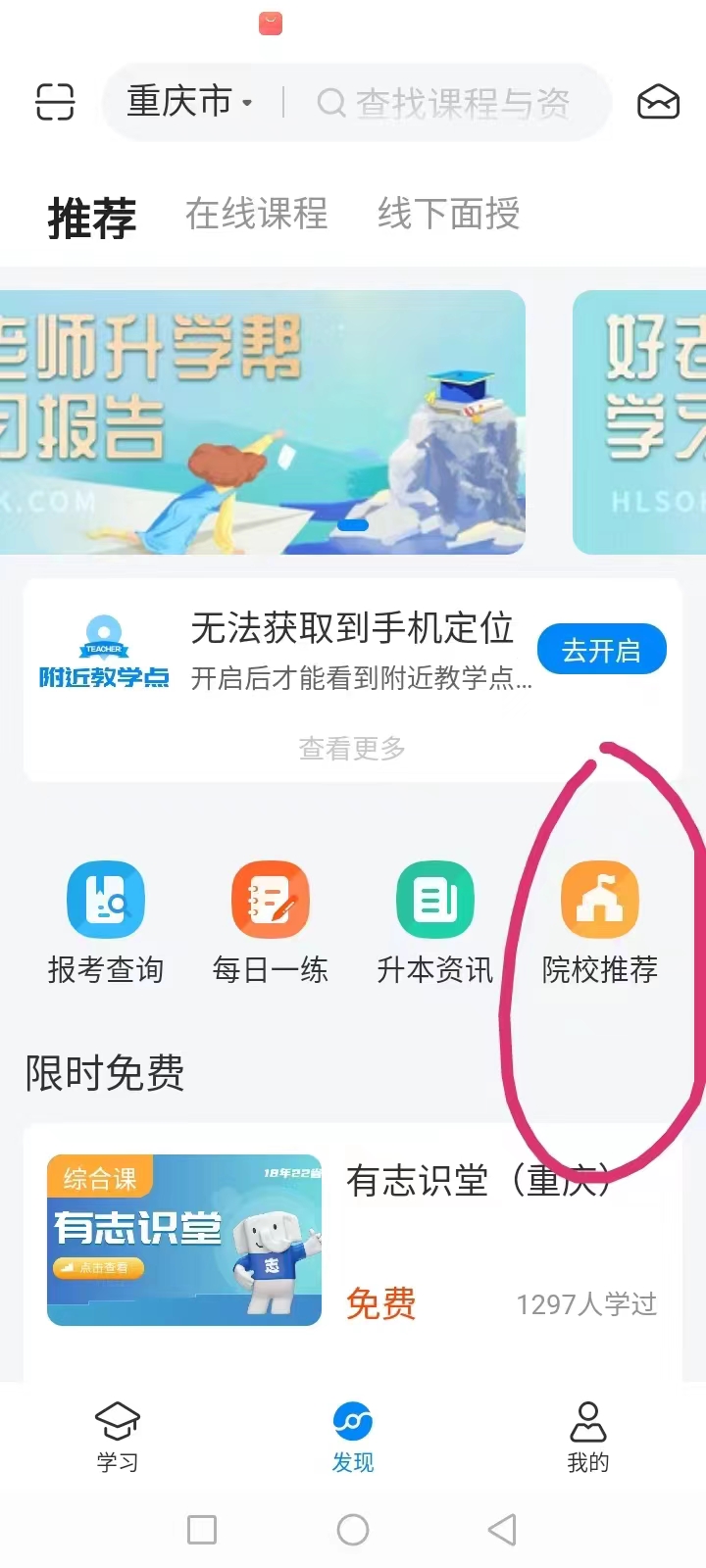
Task: Select the 推荐 tab
Action: pyautogui.click(x=92, y=217)
